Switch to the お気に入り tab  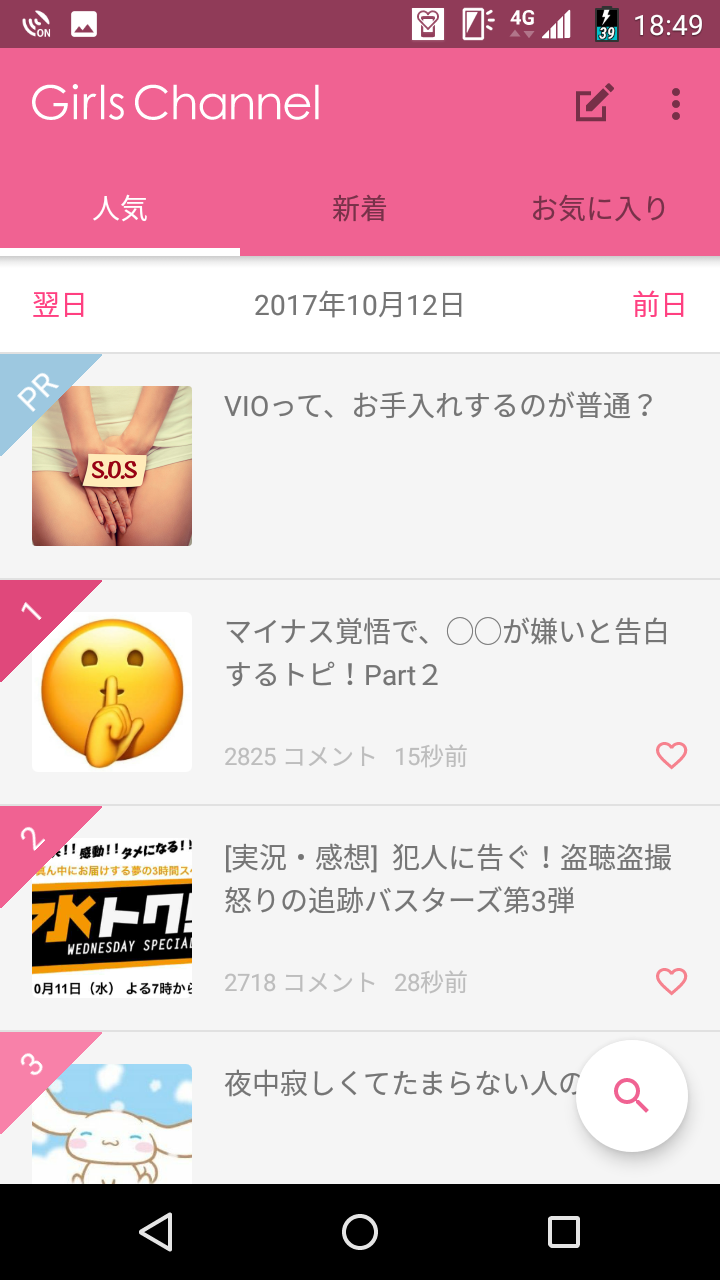click(600, 209)
